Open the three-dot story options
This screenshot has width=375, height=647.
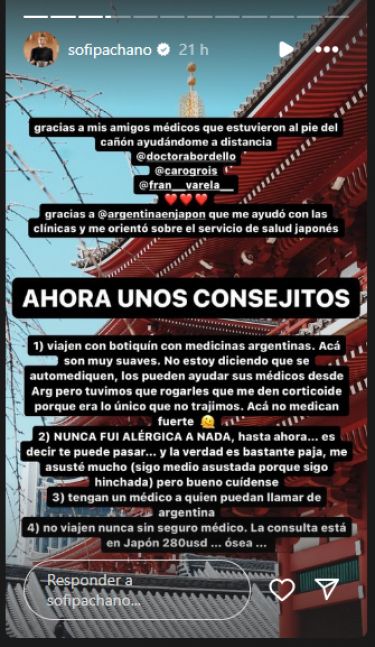pyautogui.click(x=326, y=50)
